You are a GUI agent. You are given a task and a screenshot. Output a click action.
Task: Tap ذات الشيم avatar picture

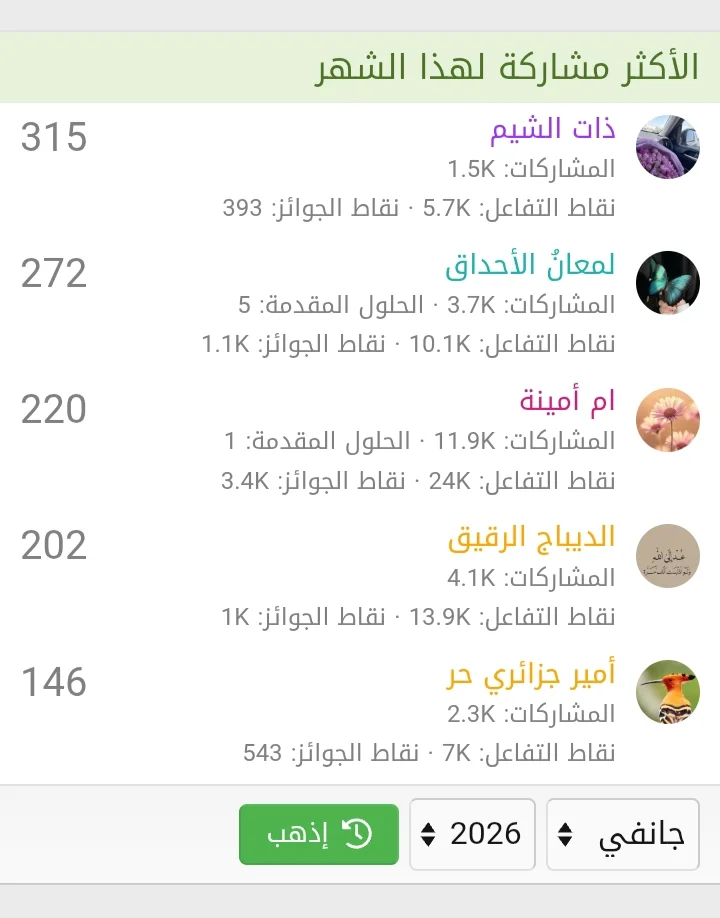[667, 147]
